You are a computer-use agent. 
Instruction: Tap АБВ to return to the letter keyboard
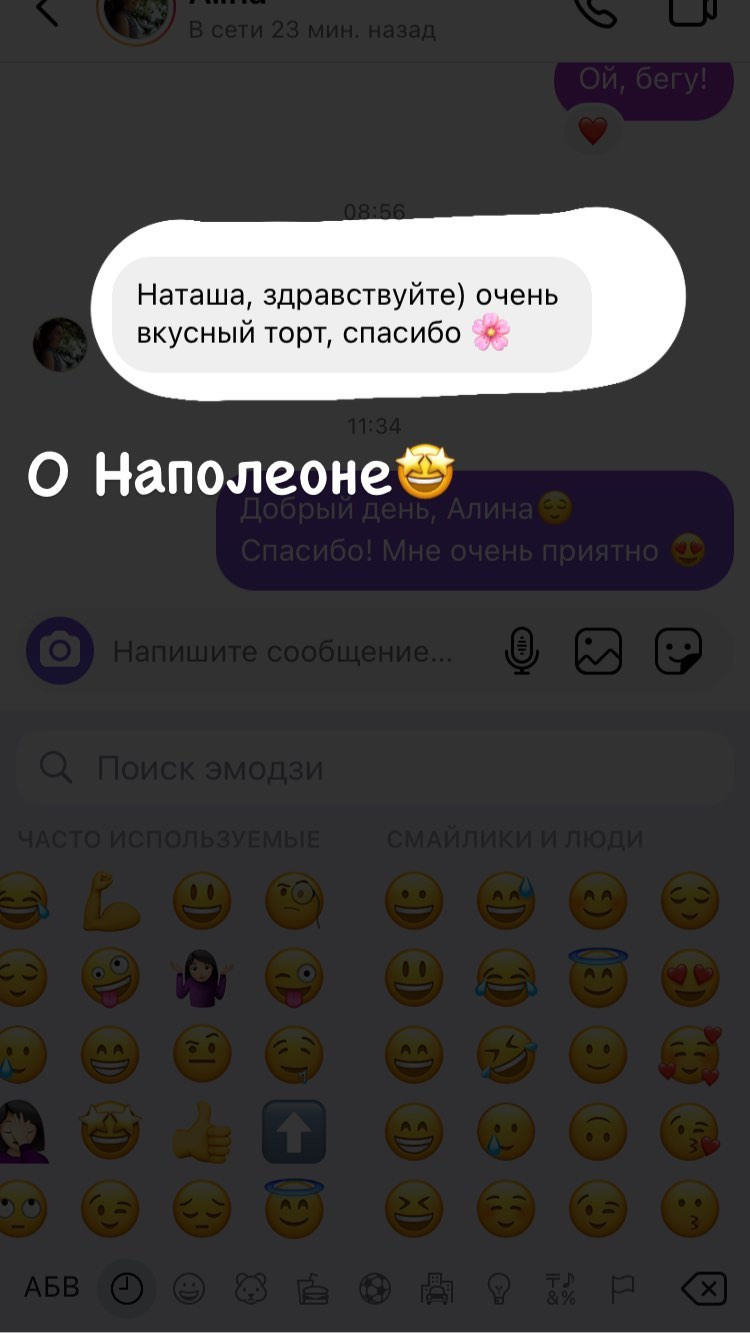(50, 1289)
